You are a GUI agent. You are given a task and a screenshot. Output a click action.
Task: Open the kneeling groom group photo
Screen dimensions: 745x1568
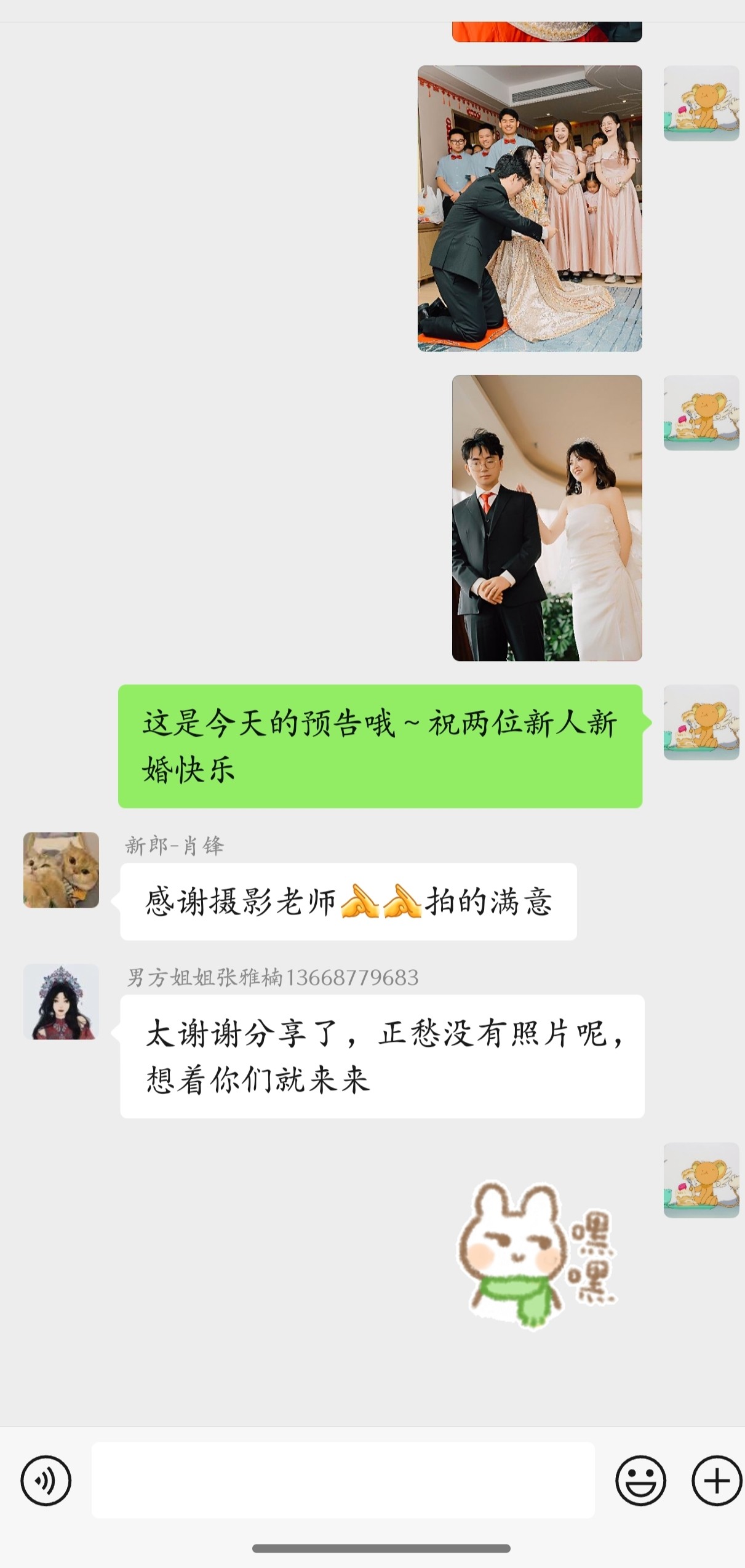pos(530,209)
